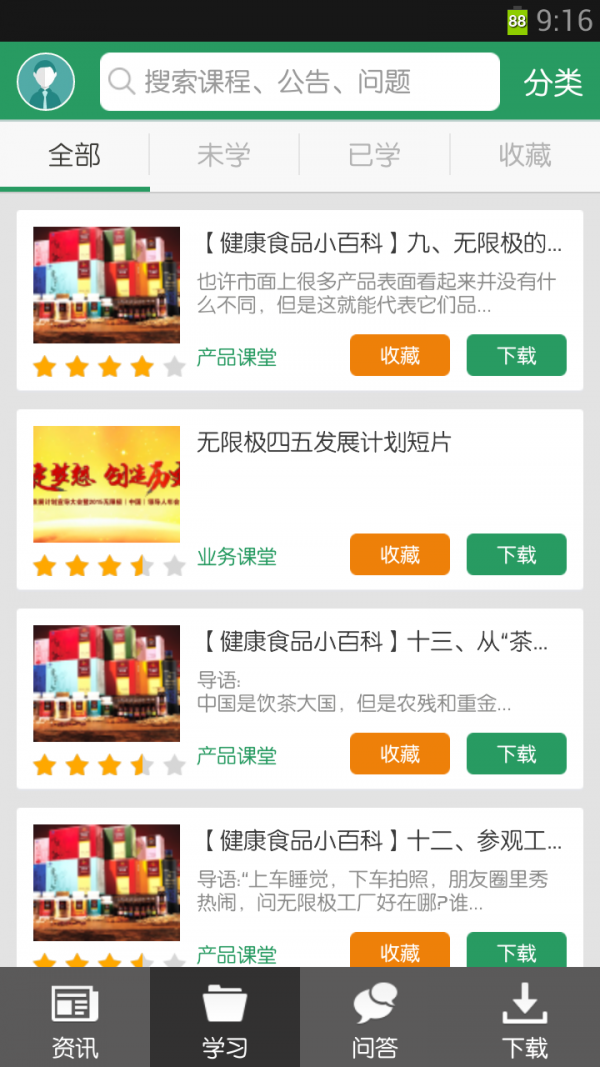The image size is (600, 1067).
Task: Select the 全部 tab
Action: 75,155
